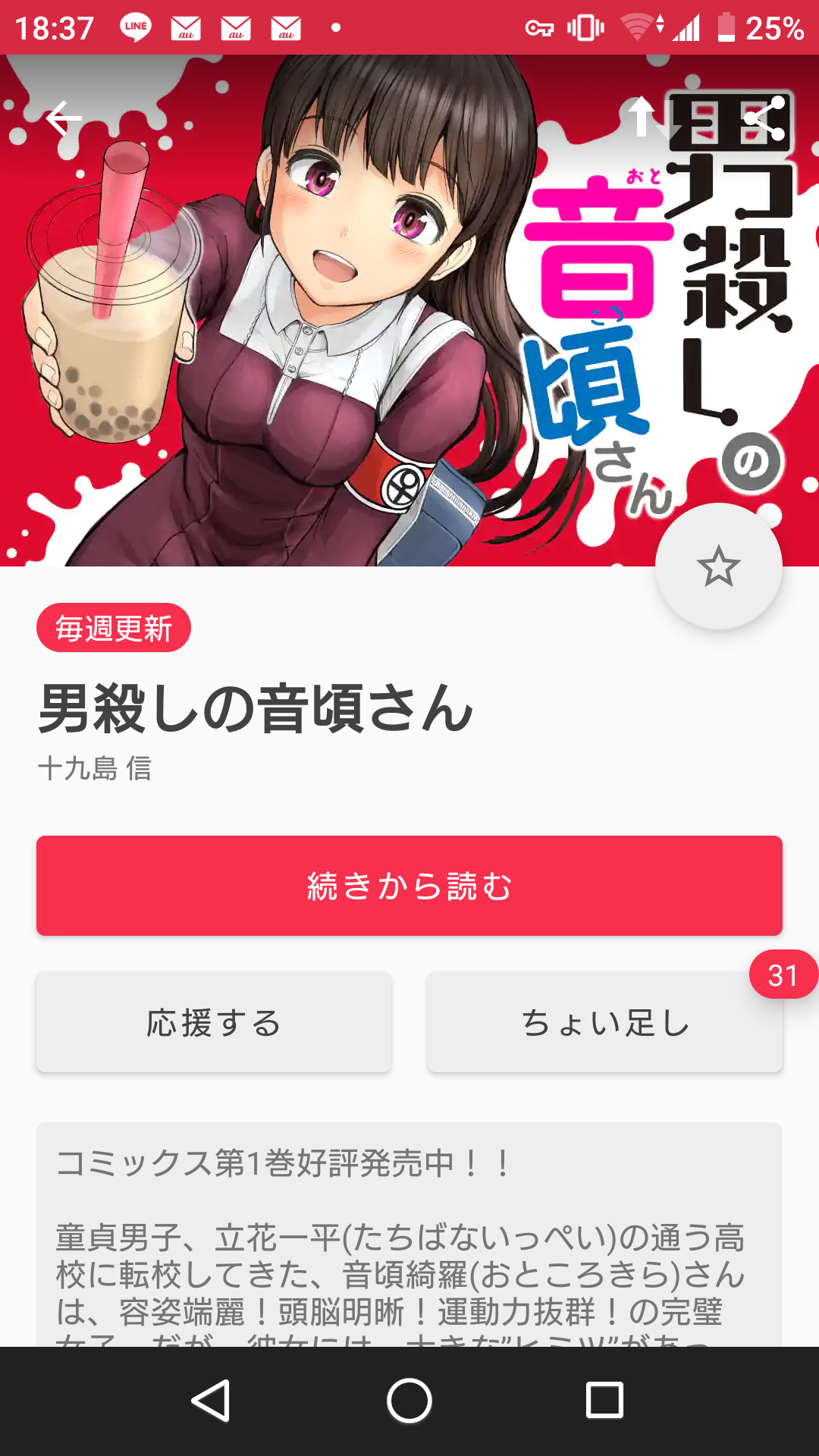Go back using the top-left arrow

(x=64, y=119)
